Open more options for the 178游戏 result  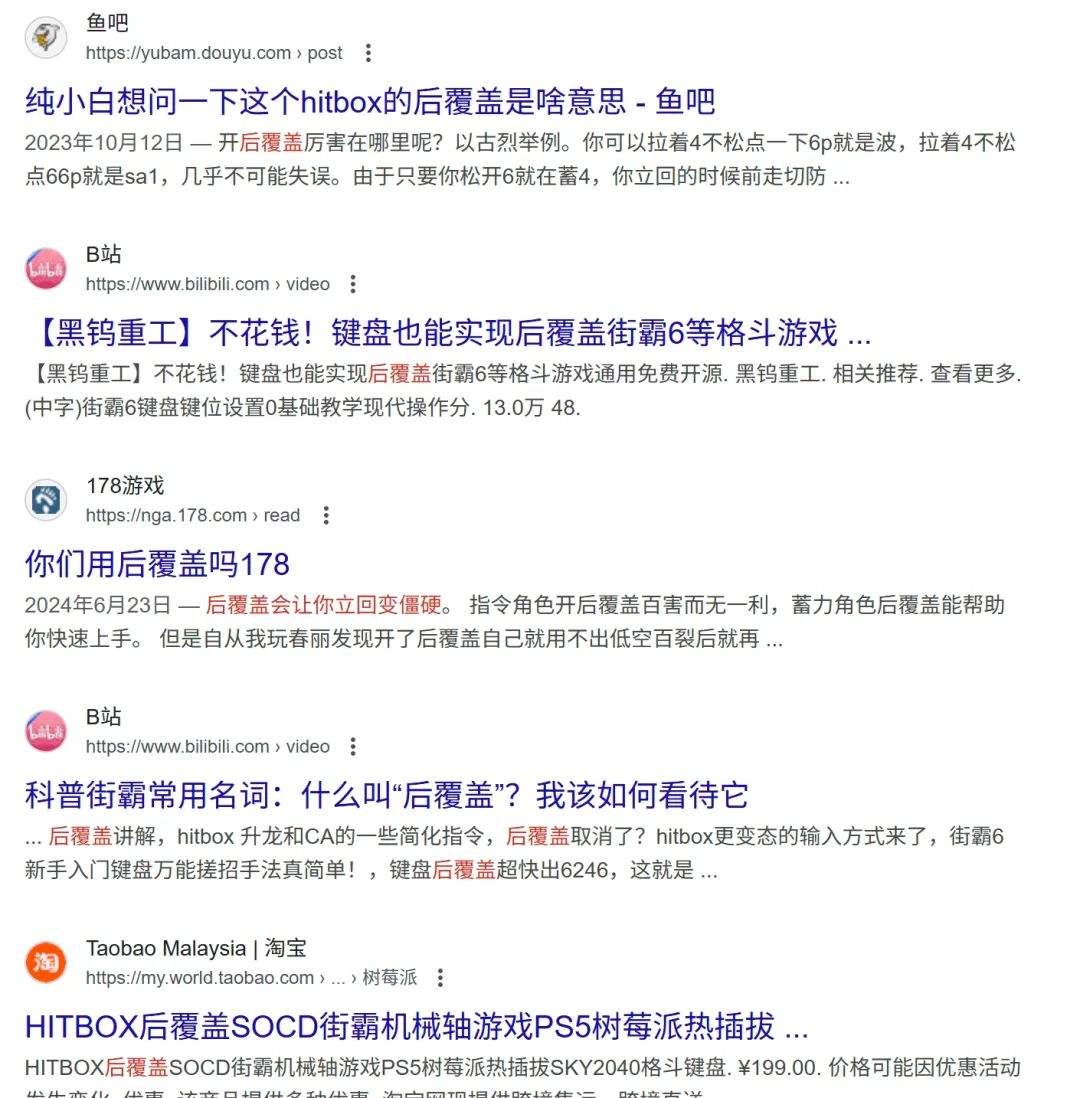point(325,515)
